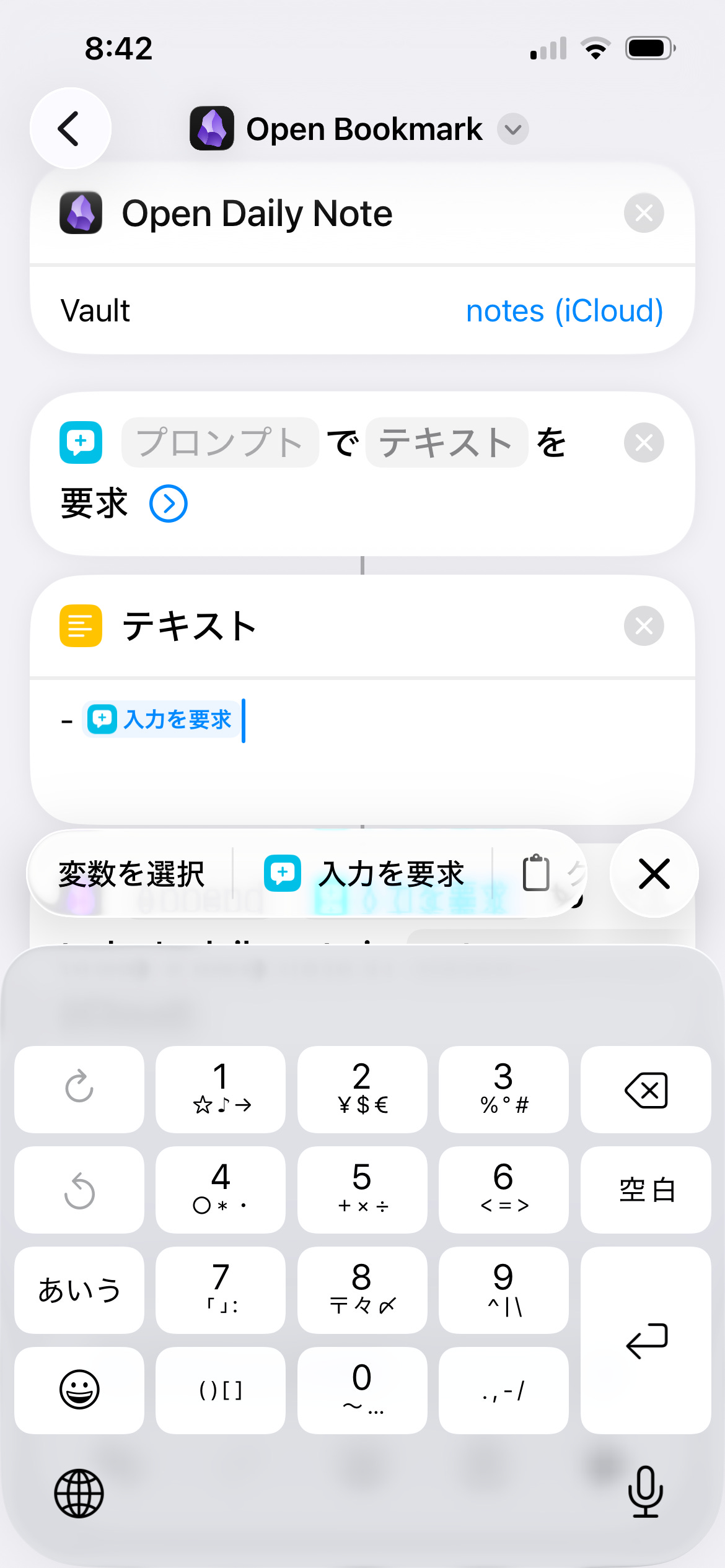Go back using the back arrow
Screen dimensions: 725x1568
pyautogui.click(x=70, y=129)
